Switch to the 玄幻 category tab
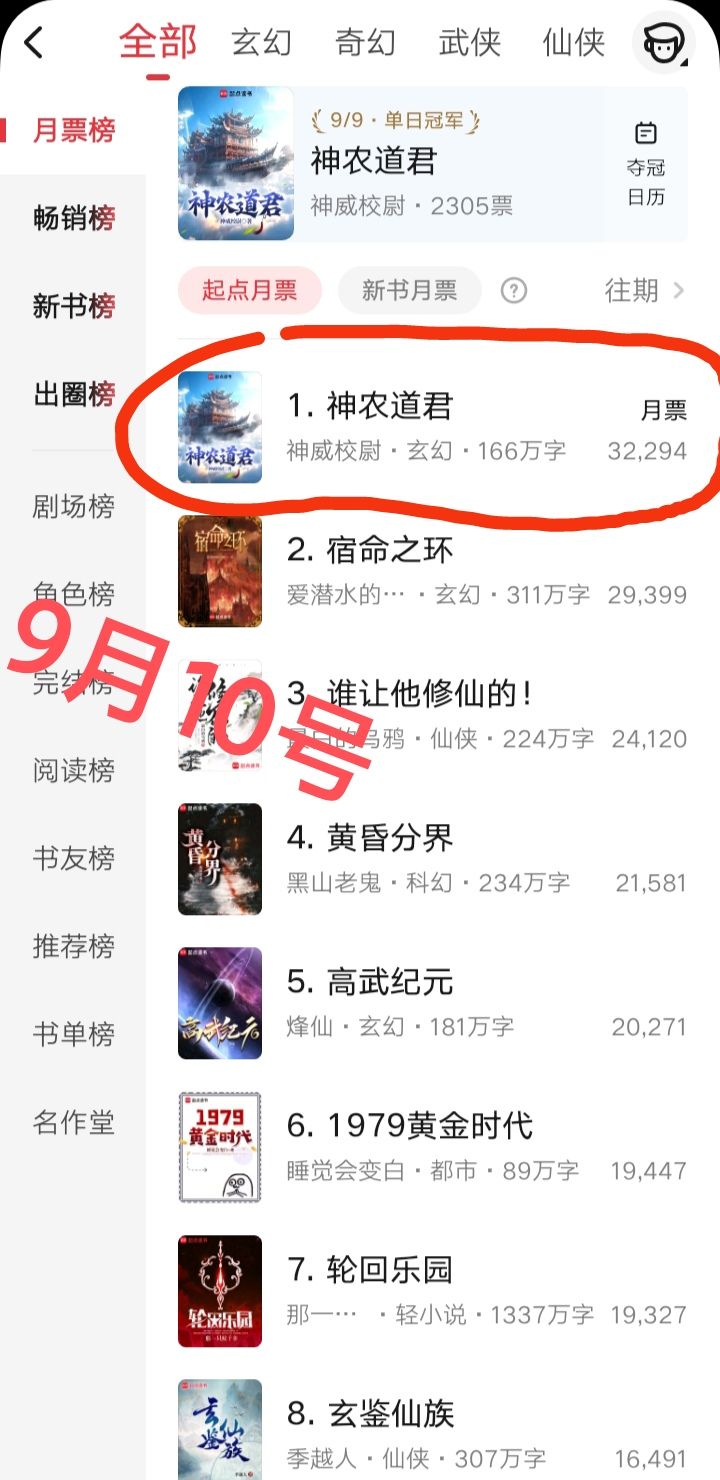 pos(262,43)
